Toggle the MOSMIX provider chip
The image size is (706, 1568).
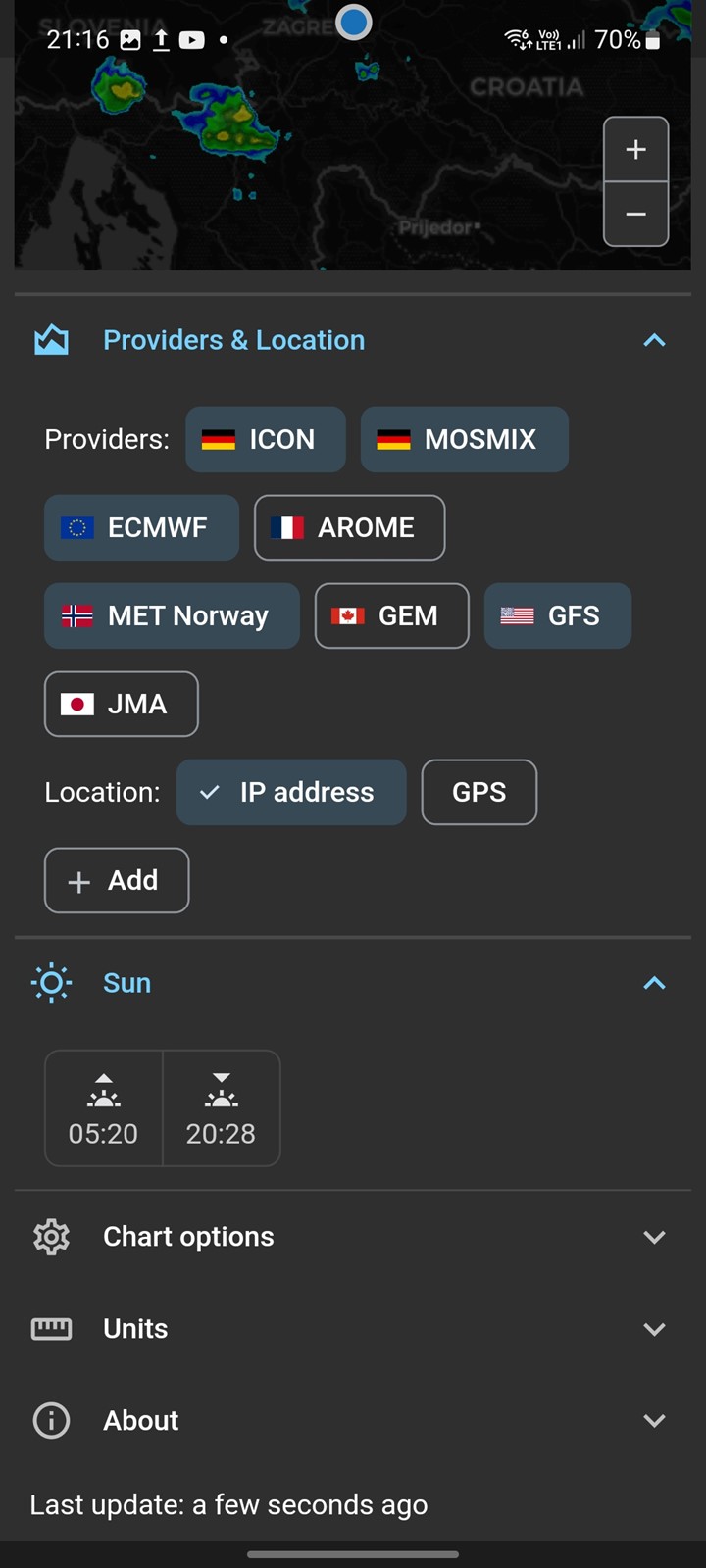pyautogui.click(x=465, y=439)
